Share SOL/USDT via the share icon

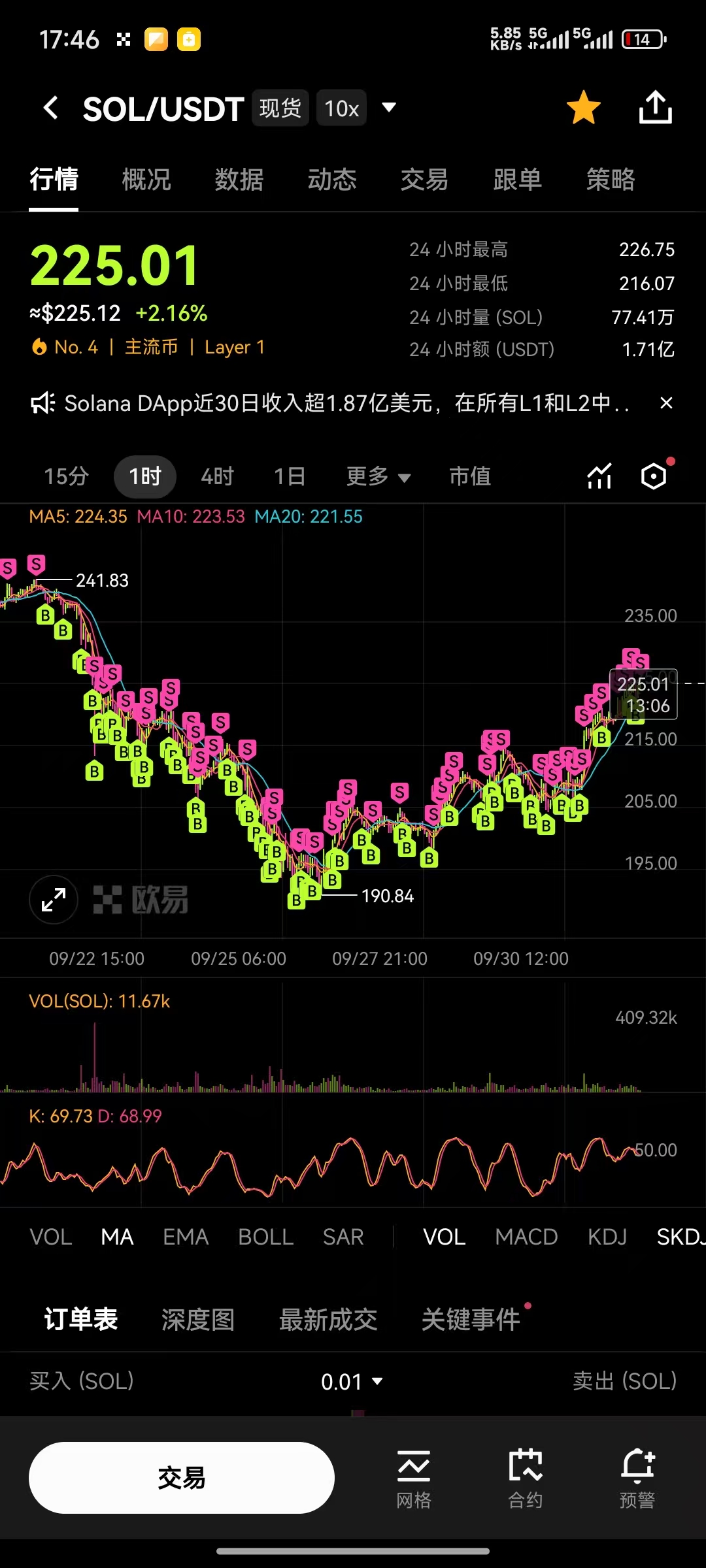click(x=654, y=108)
